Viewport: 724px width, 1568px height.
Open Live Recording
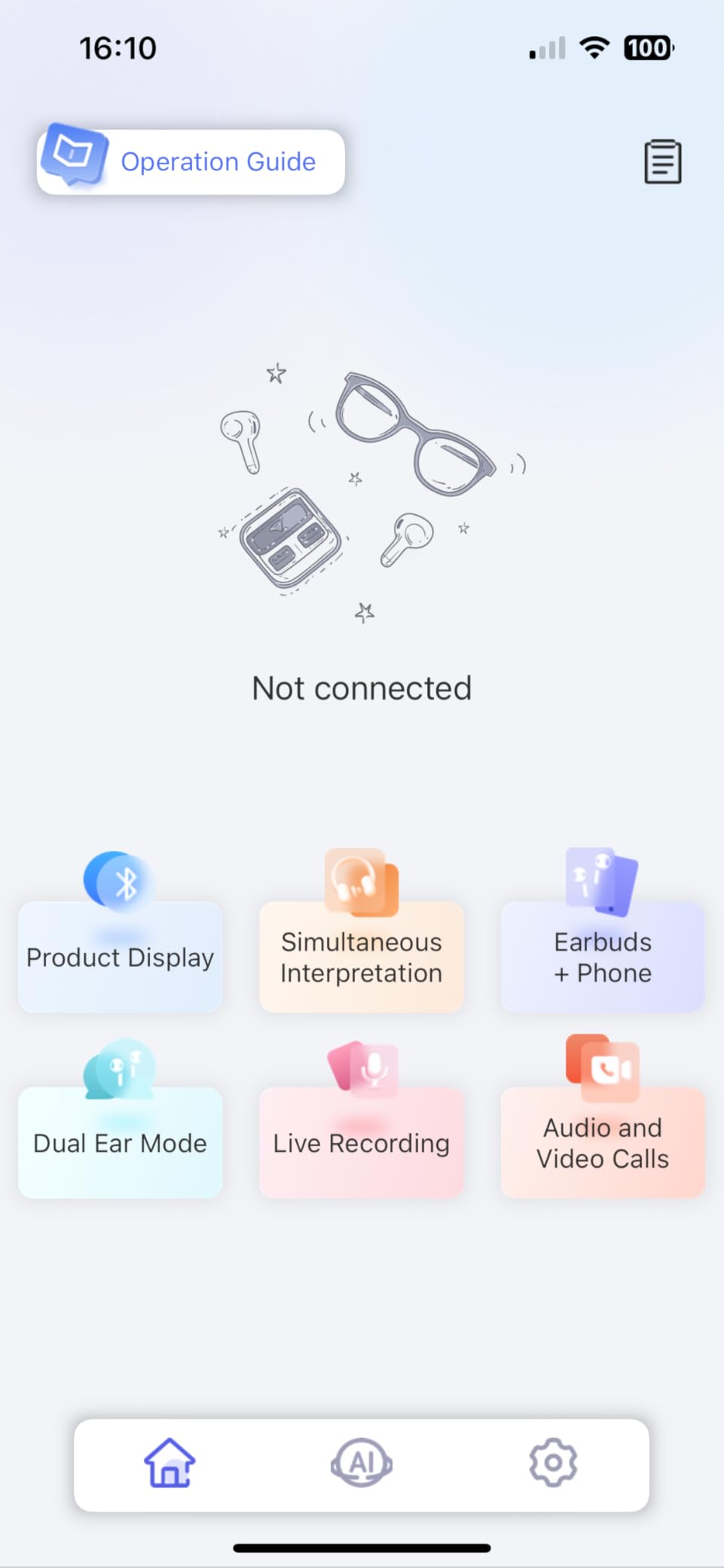pos(362,1141)
